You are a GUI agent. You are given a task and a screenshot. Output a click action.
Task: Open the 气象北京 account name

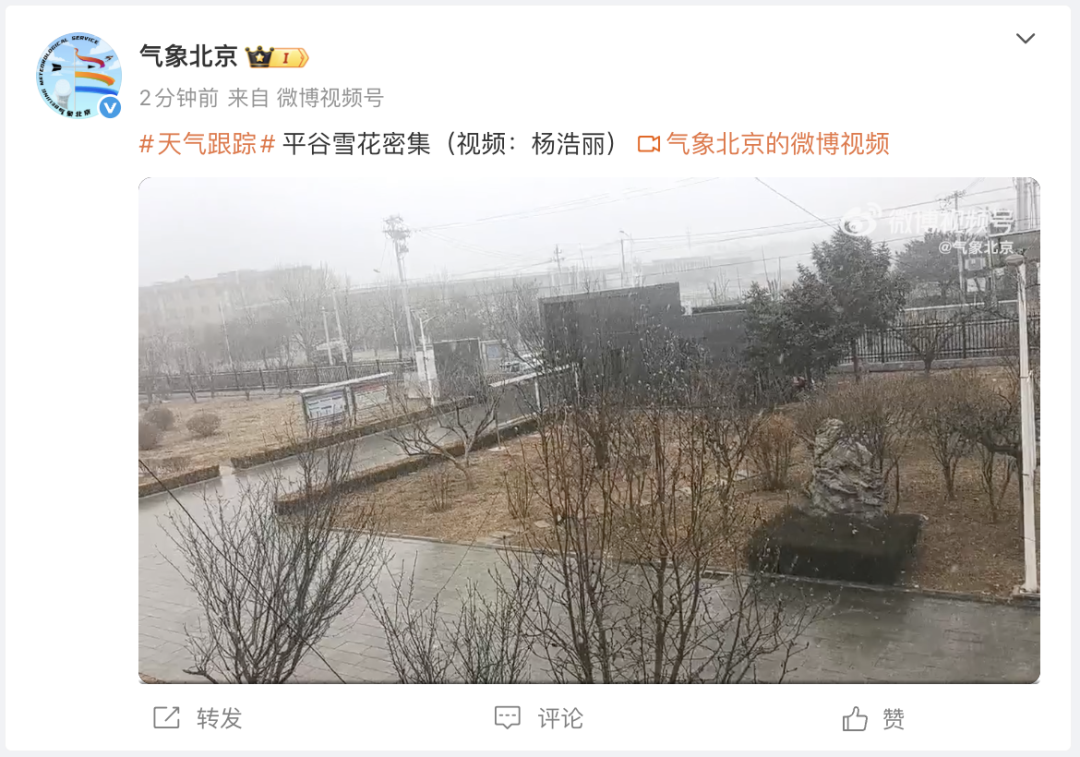pyautogui.click(x=188, y=56)
